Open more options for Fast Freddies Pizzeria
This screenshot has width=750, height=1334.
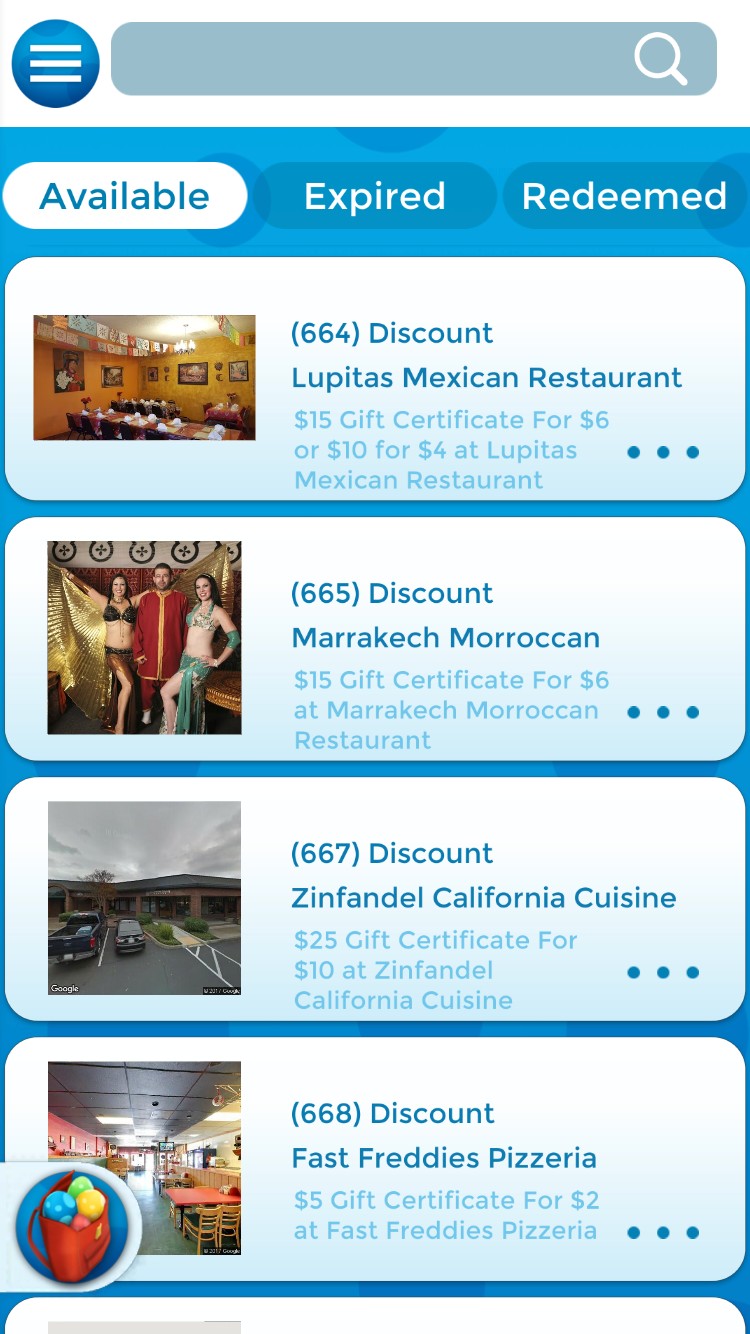663,1232
